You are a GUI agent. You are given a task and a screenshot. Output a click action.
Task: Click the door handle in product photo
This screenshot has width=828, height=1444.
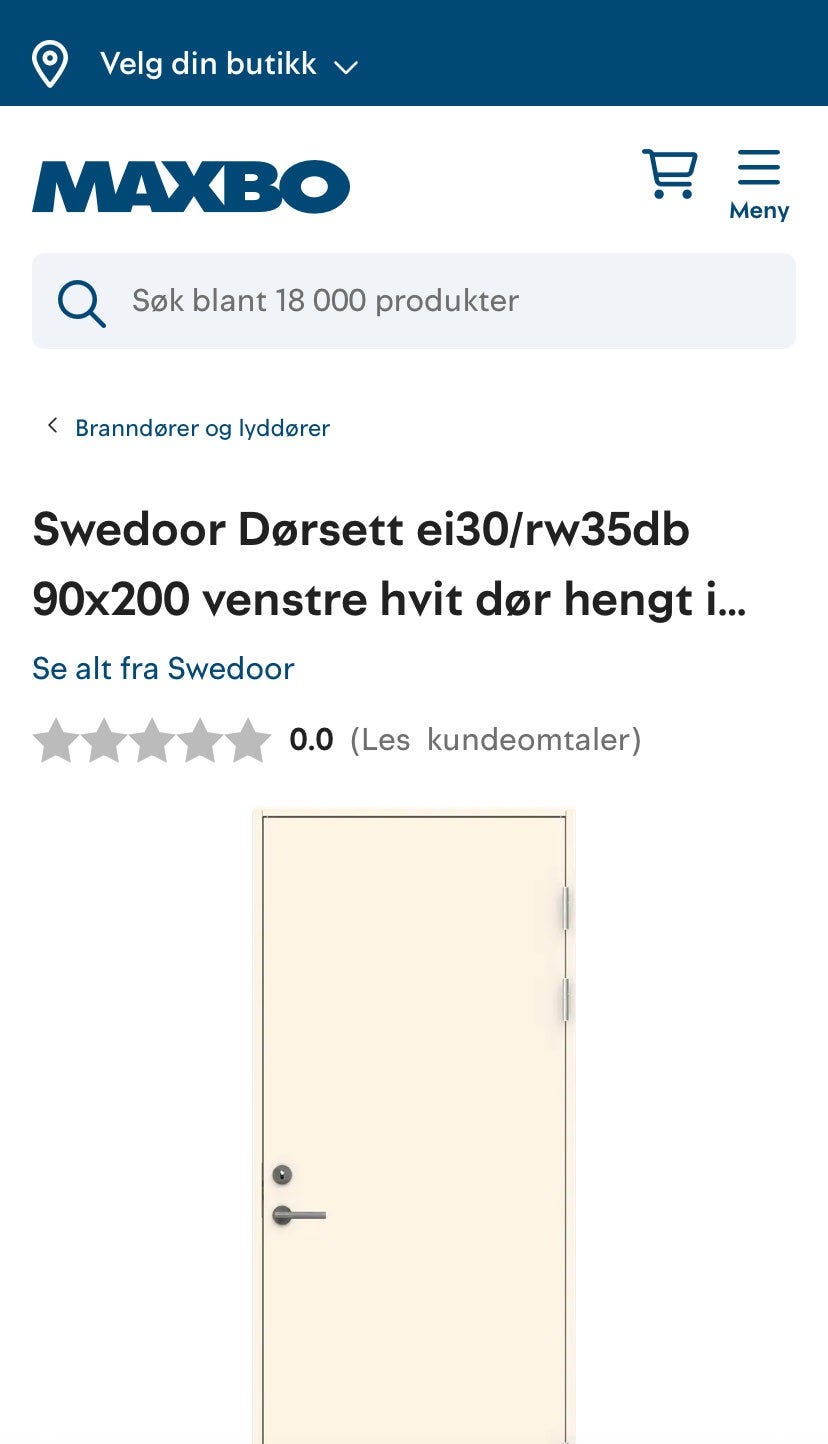tap(300, 1216)
